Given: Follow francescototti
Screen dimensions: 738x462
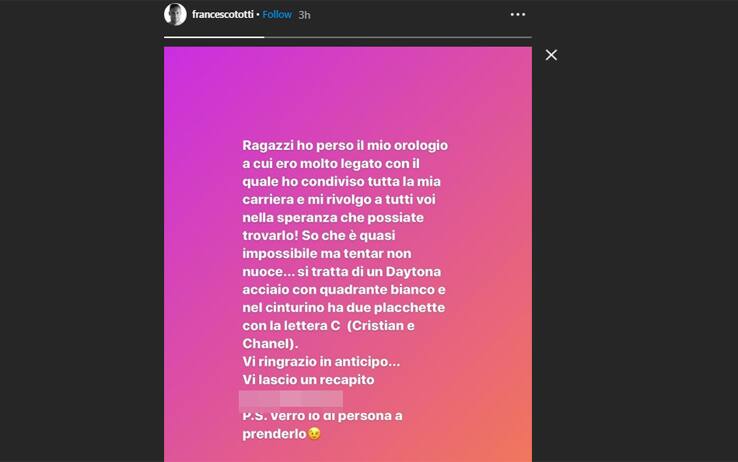Looking at the screenshot, I should pos(277,15).
